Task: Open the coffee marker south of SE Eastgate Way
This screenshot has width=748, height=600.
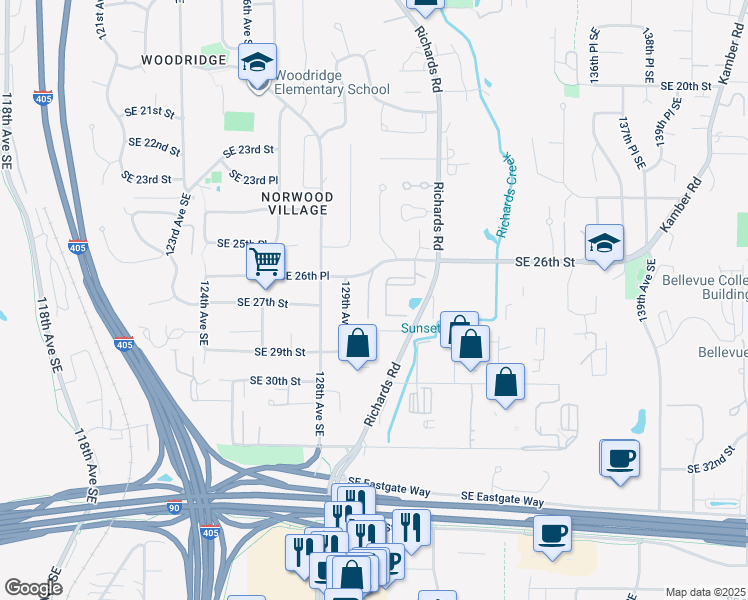Action: tap(552, 533)
